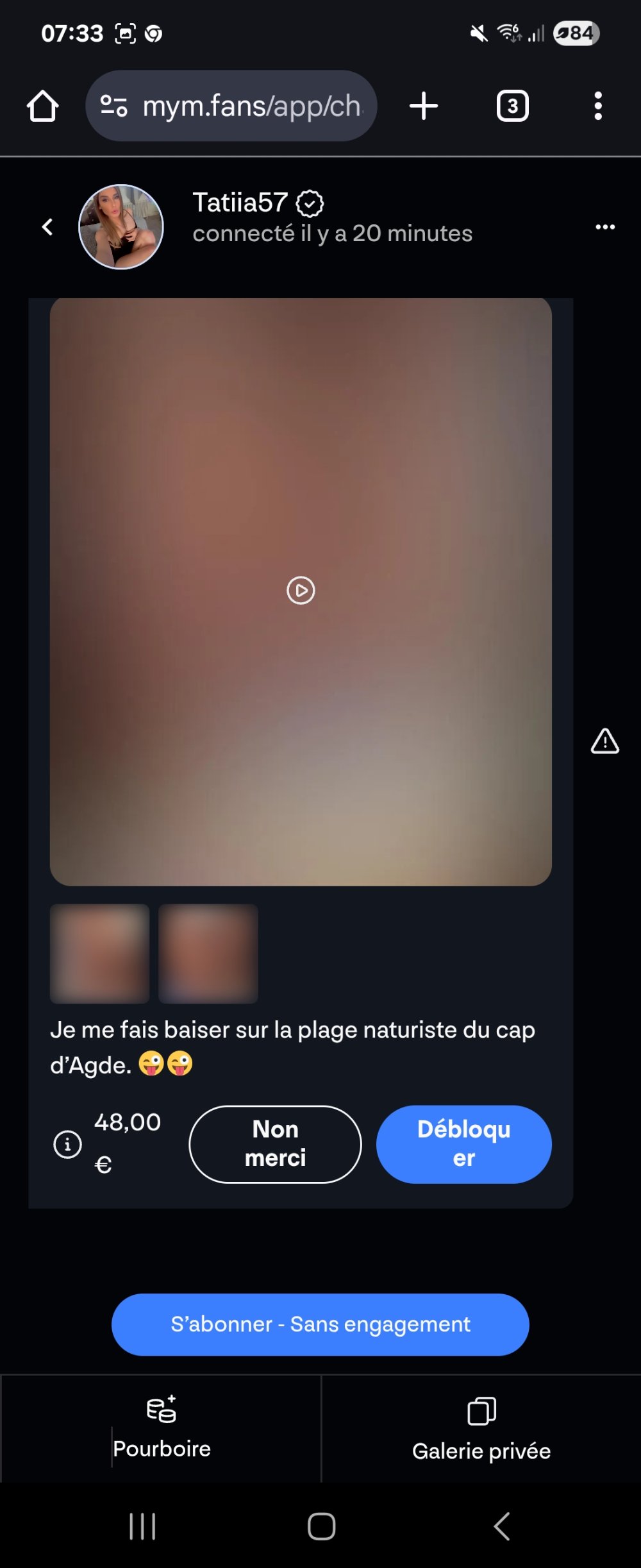Screen dimensions: 641x1568
Task: Play the blurred locked video
Action: (301, 591)
